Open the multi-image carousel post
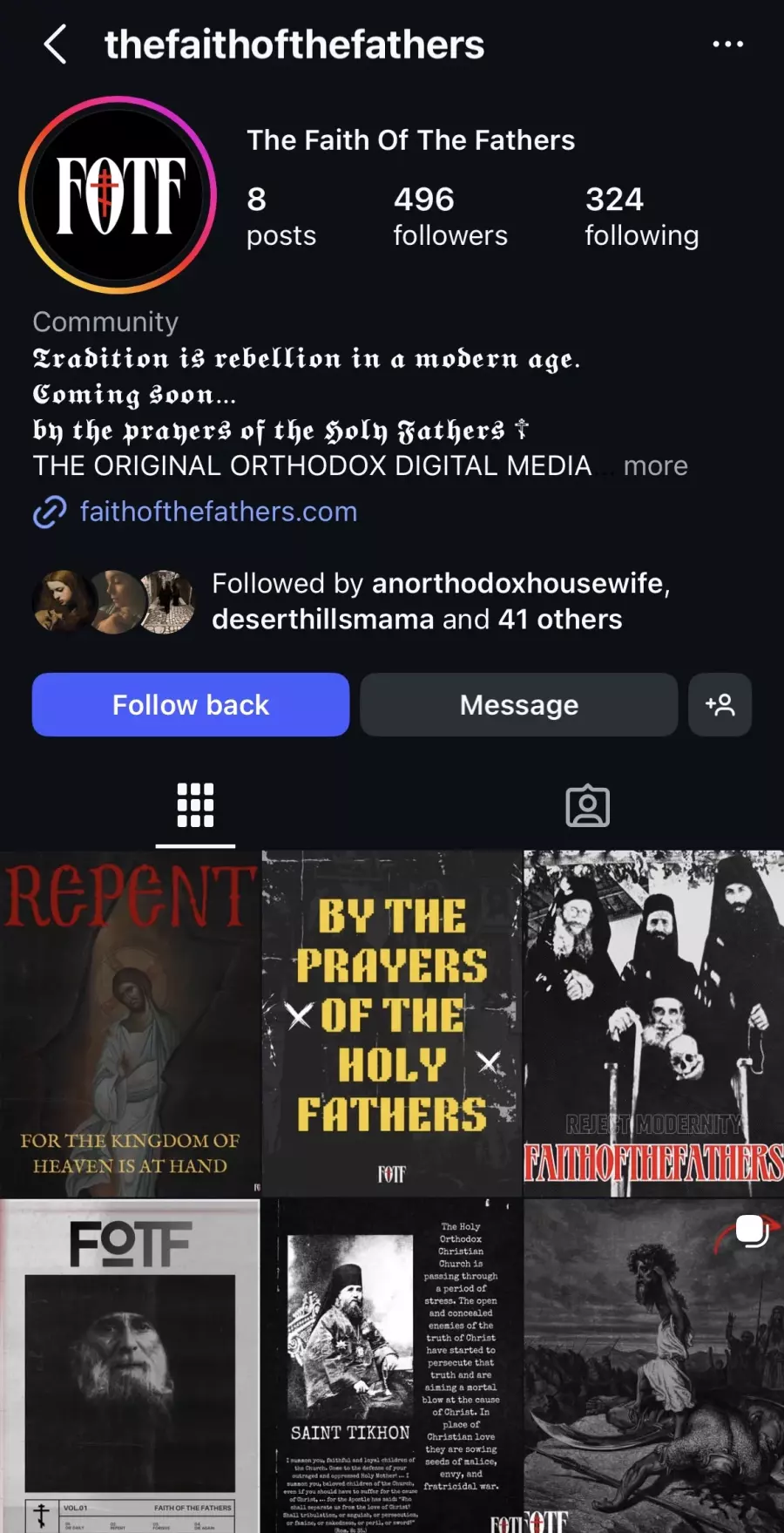The height and width of the screenshot is (1533, 784). (653, 1365)
